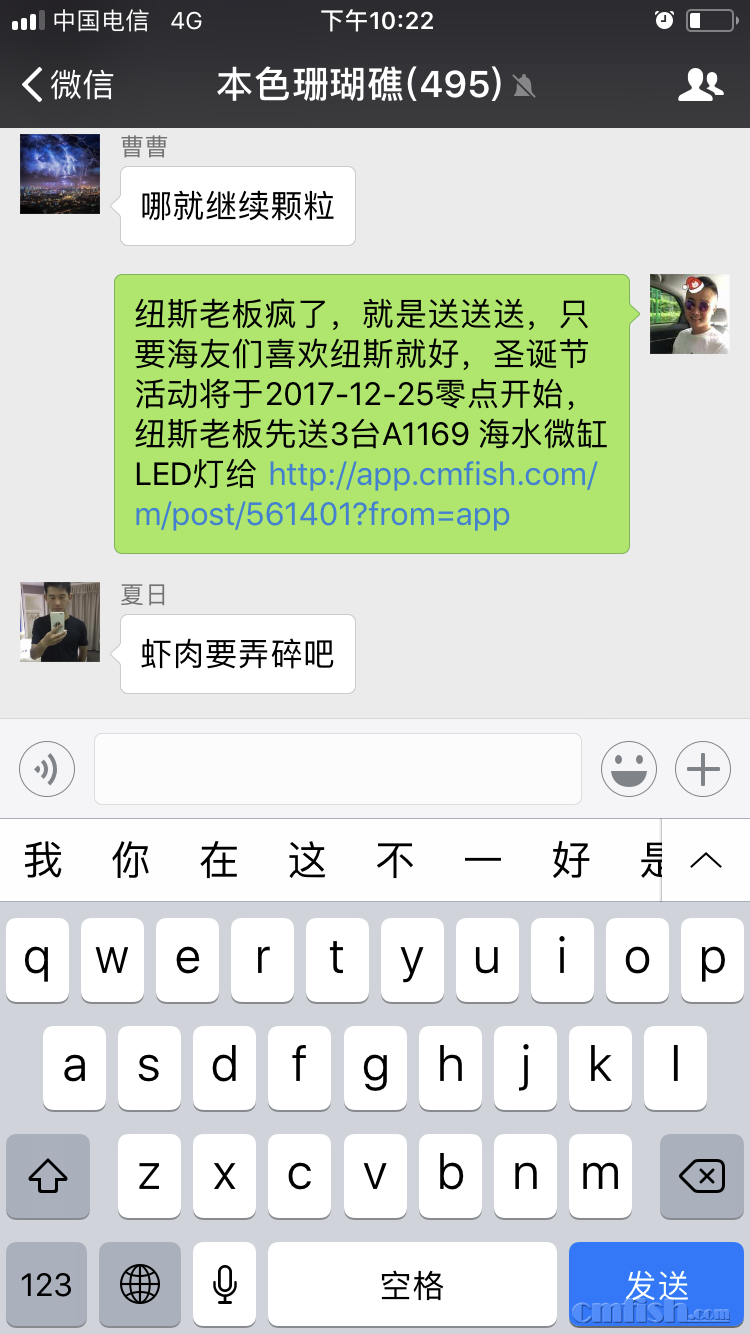Start dictation with the microphone key
Viewport: 750px width, 1334px height.
225,1285
